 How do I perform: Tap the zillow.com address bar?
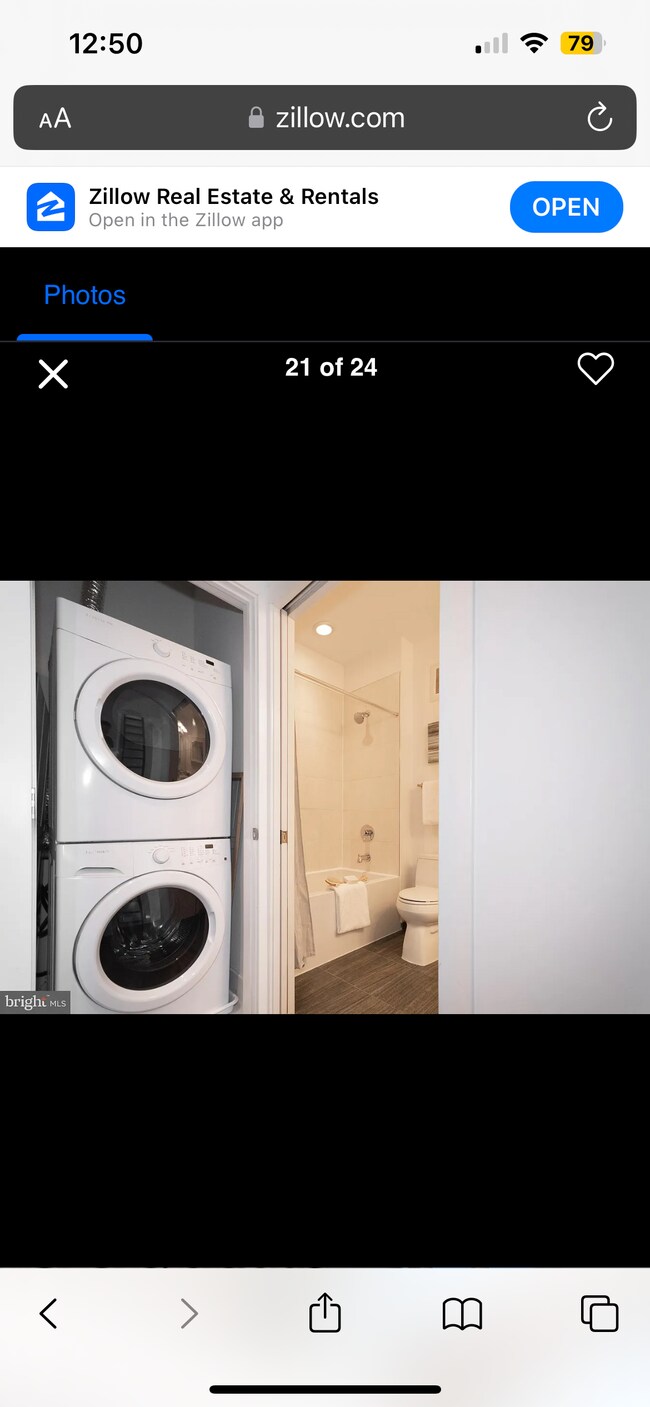[326, 118]
